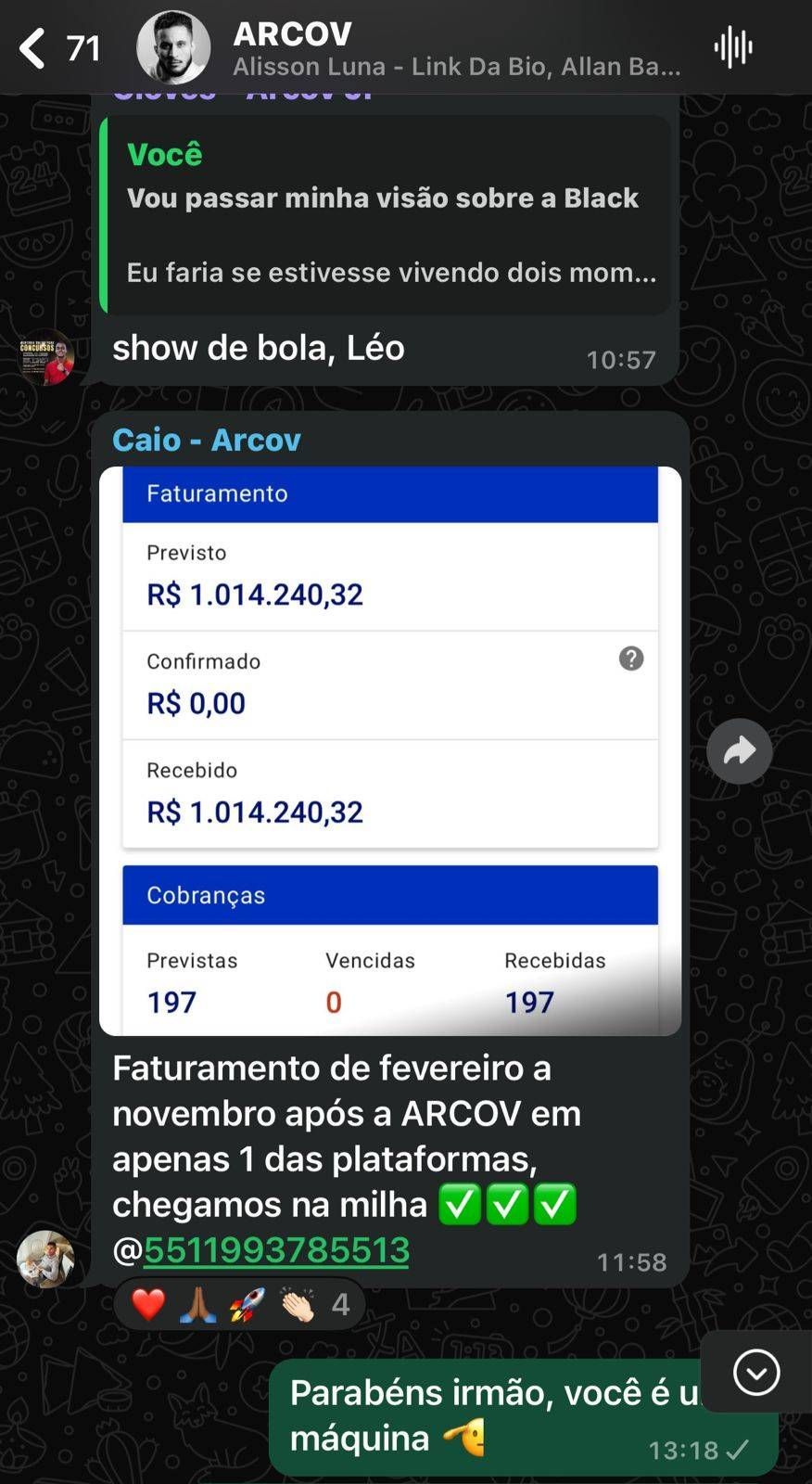
Task: Open ARCOV group info from header
Action: [x=456, y=48]
